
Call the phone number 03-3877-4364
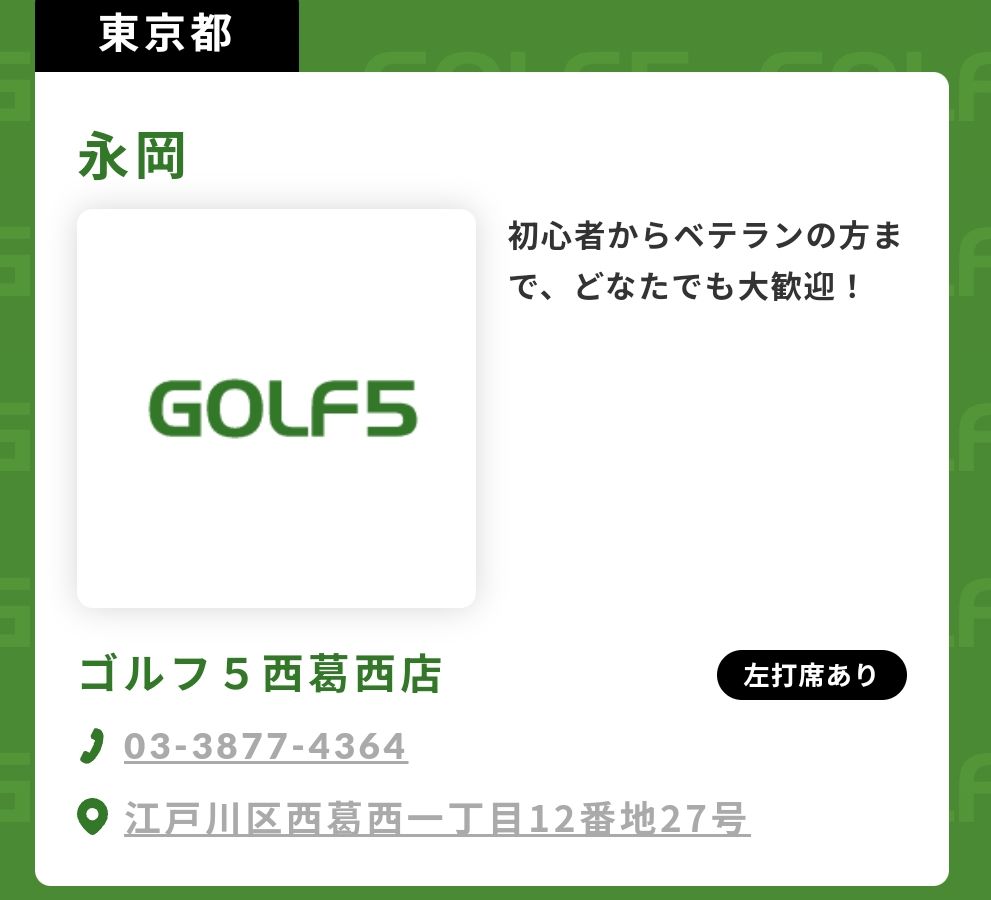pyautogui.click(x=265, y=746)
